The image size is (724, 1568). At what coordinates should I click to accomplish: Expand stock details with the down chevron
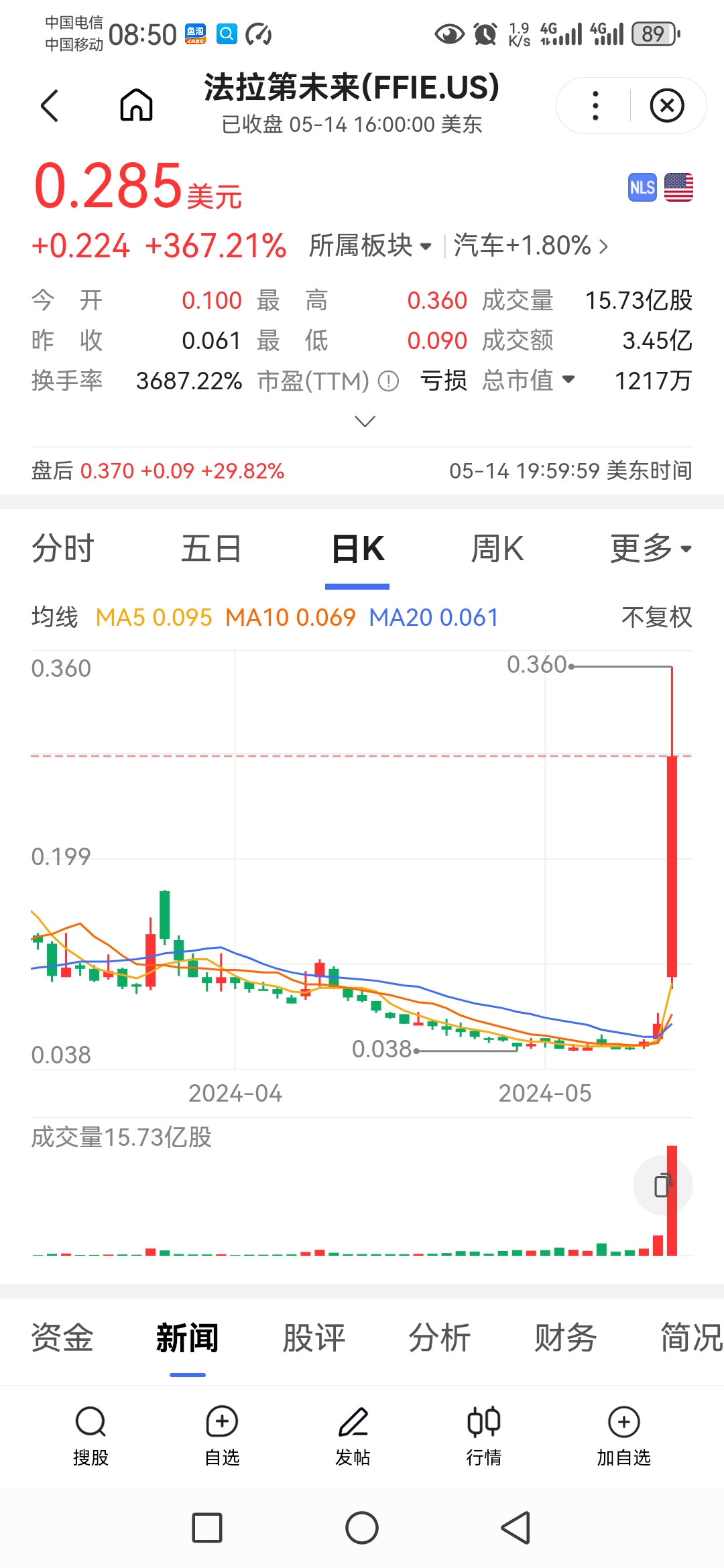[363, 421]
